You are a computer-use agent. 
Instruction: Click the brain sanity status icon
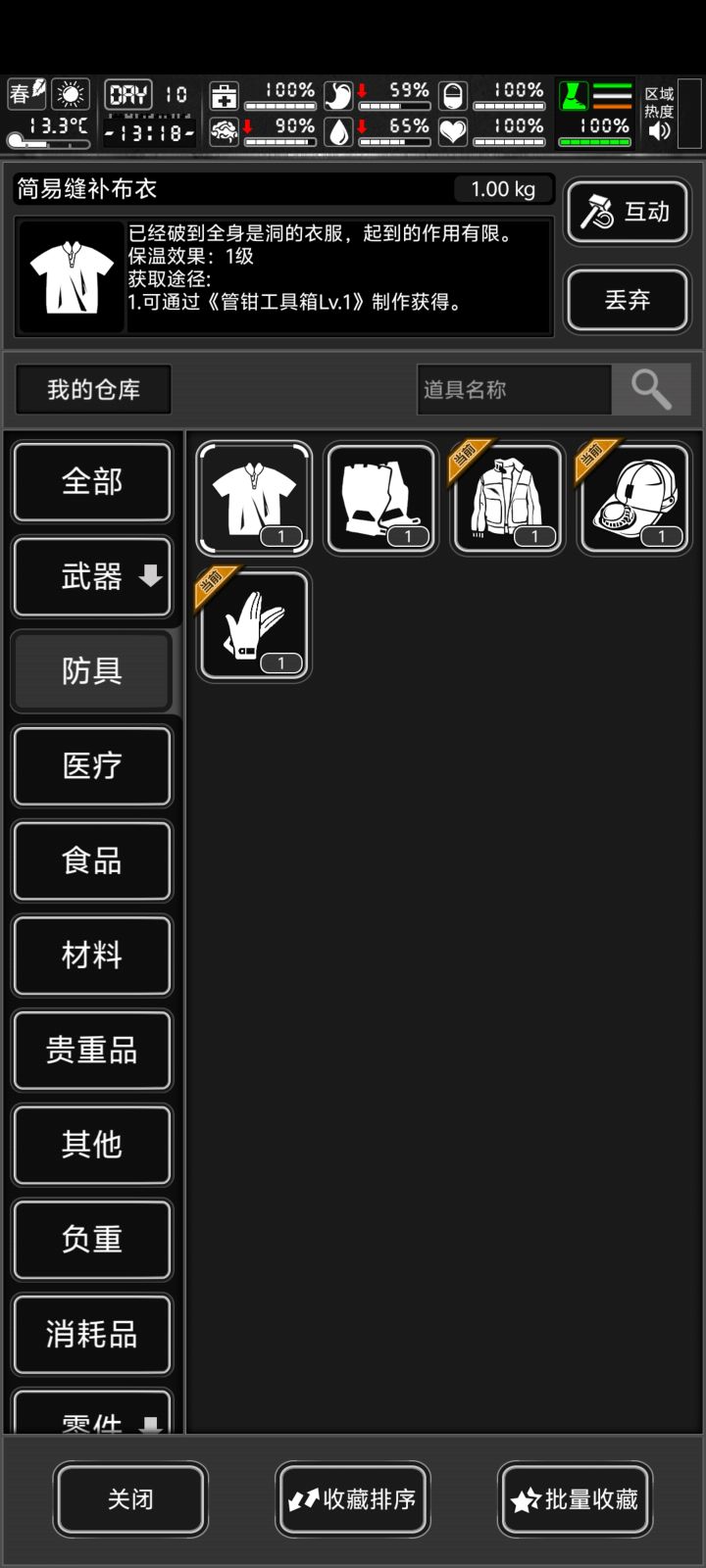[x=226, y=129]
